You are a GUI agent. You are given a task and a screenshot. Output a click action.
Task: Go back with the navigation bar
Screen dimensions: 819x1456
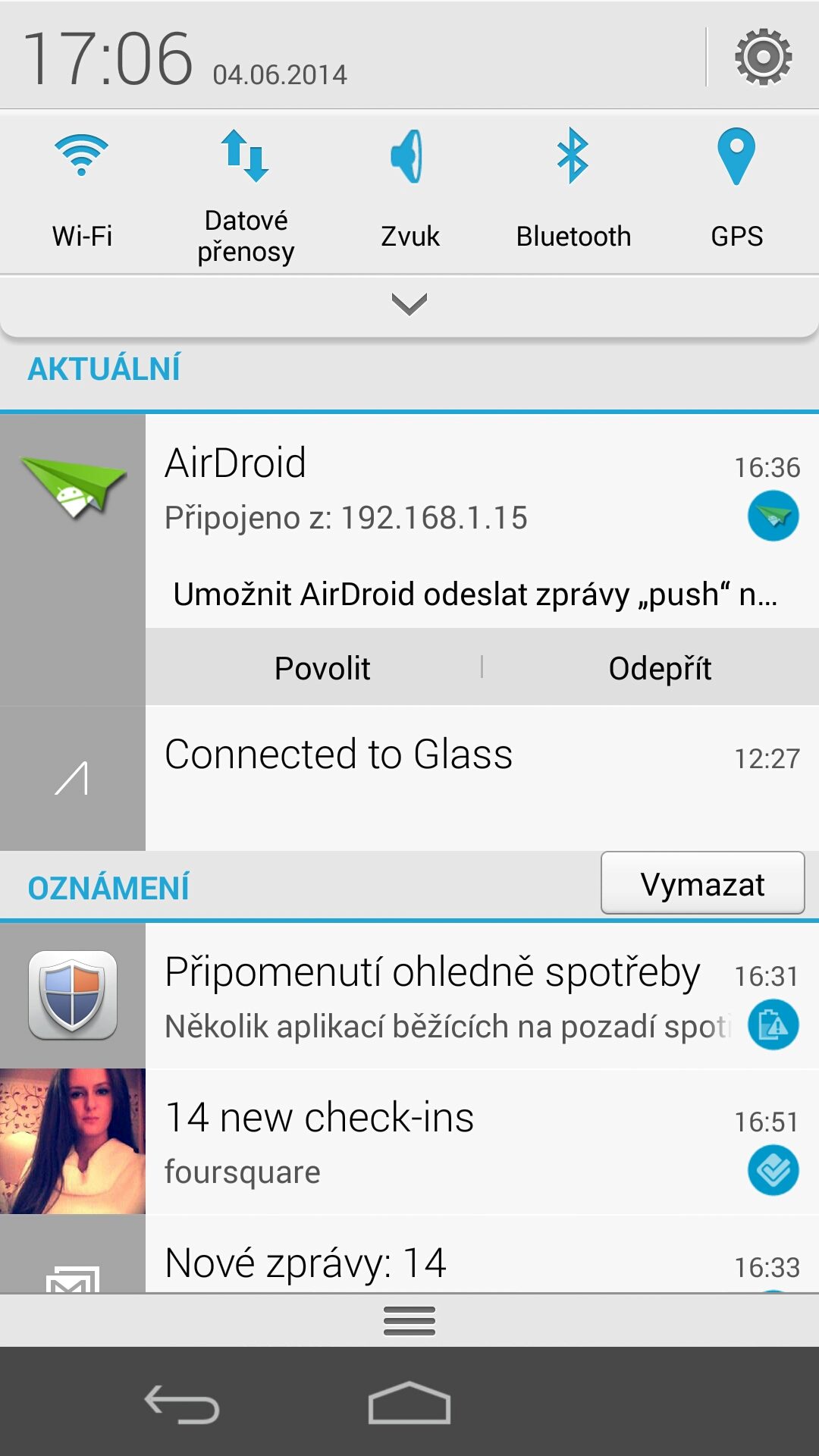182,1404
